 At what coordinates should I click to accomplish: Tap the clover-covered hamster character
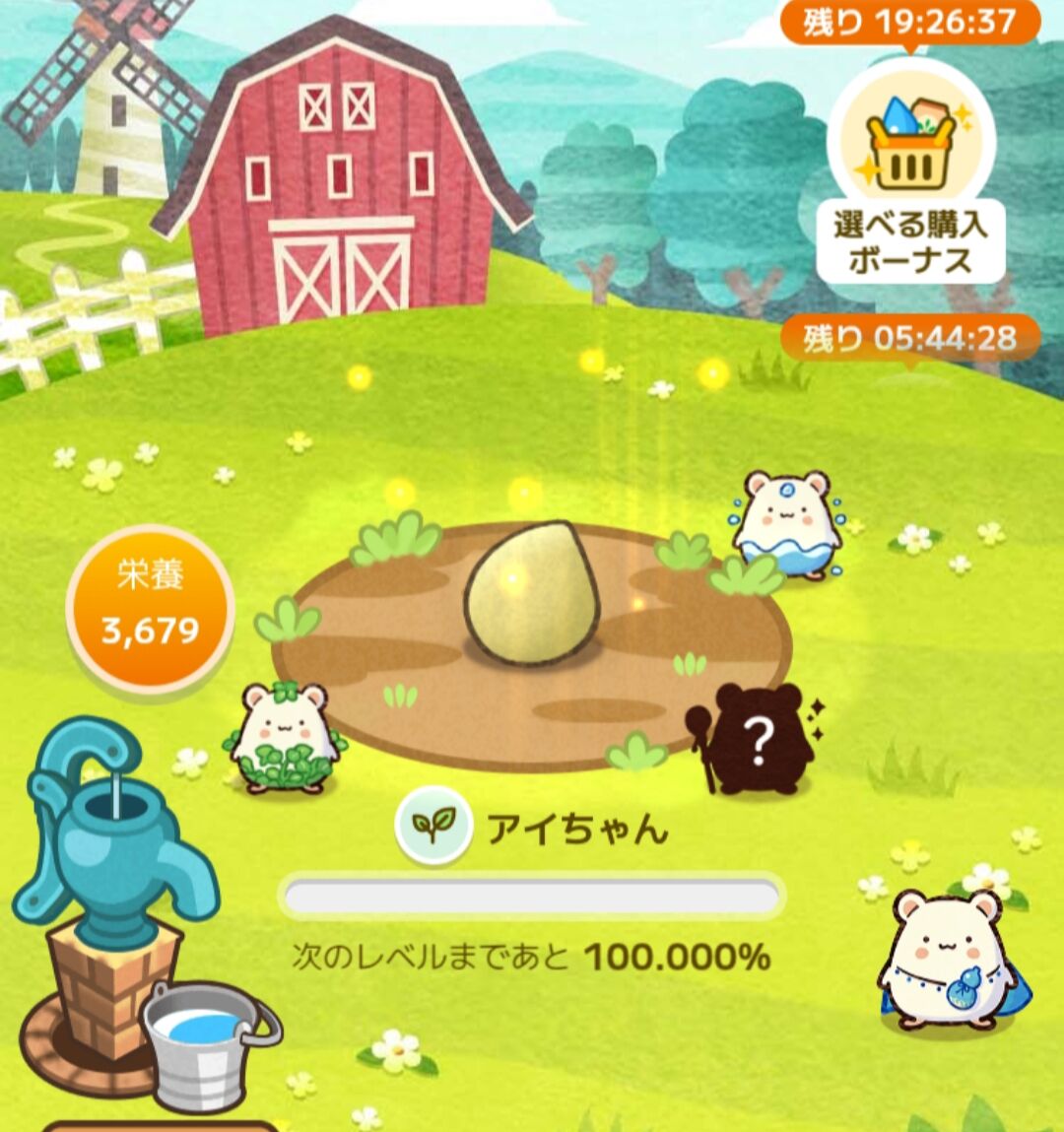(x=286, y=739)
